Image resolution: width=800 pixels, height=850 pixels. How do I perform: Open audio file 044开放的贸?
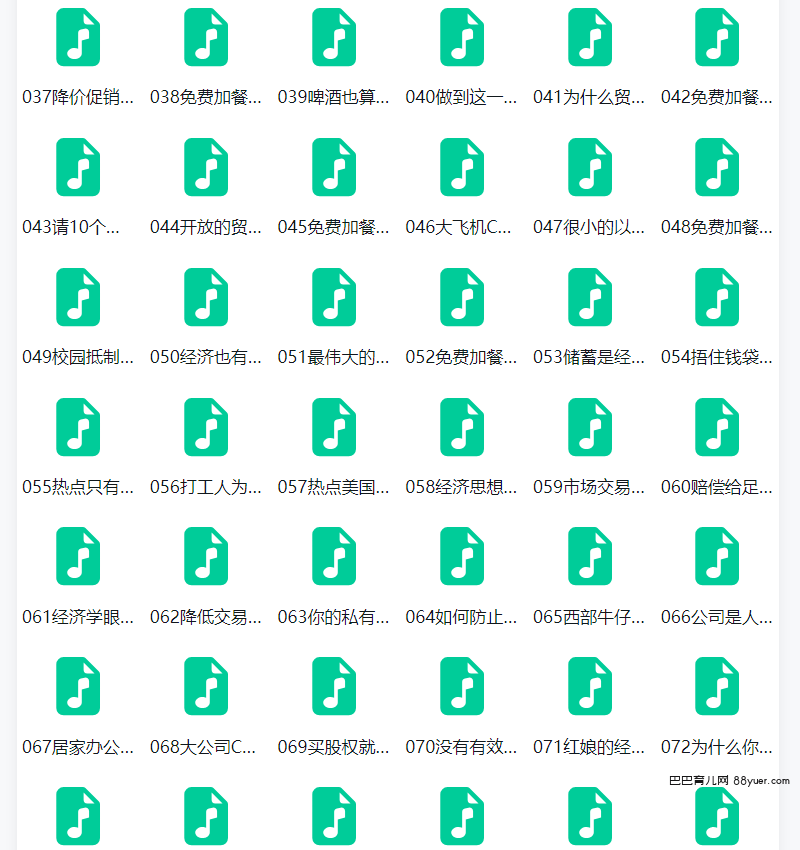[206, 167]
